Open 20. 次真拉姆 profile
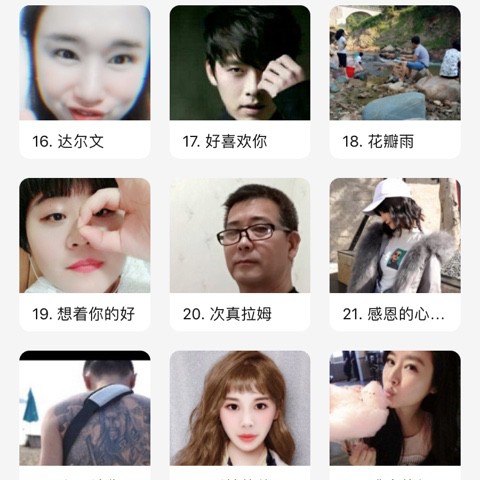Image resolution: width=480 pixels, height=480 pixels. [240, 255]
